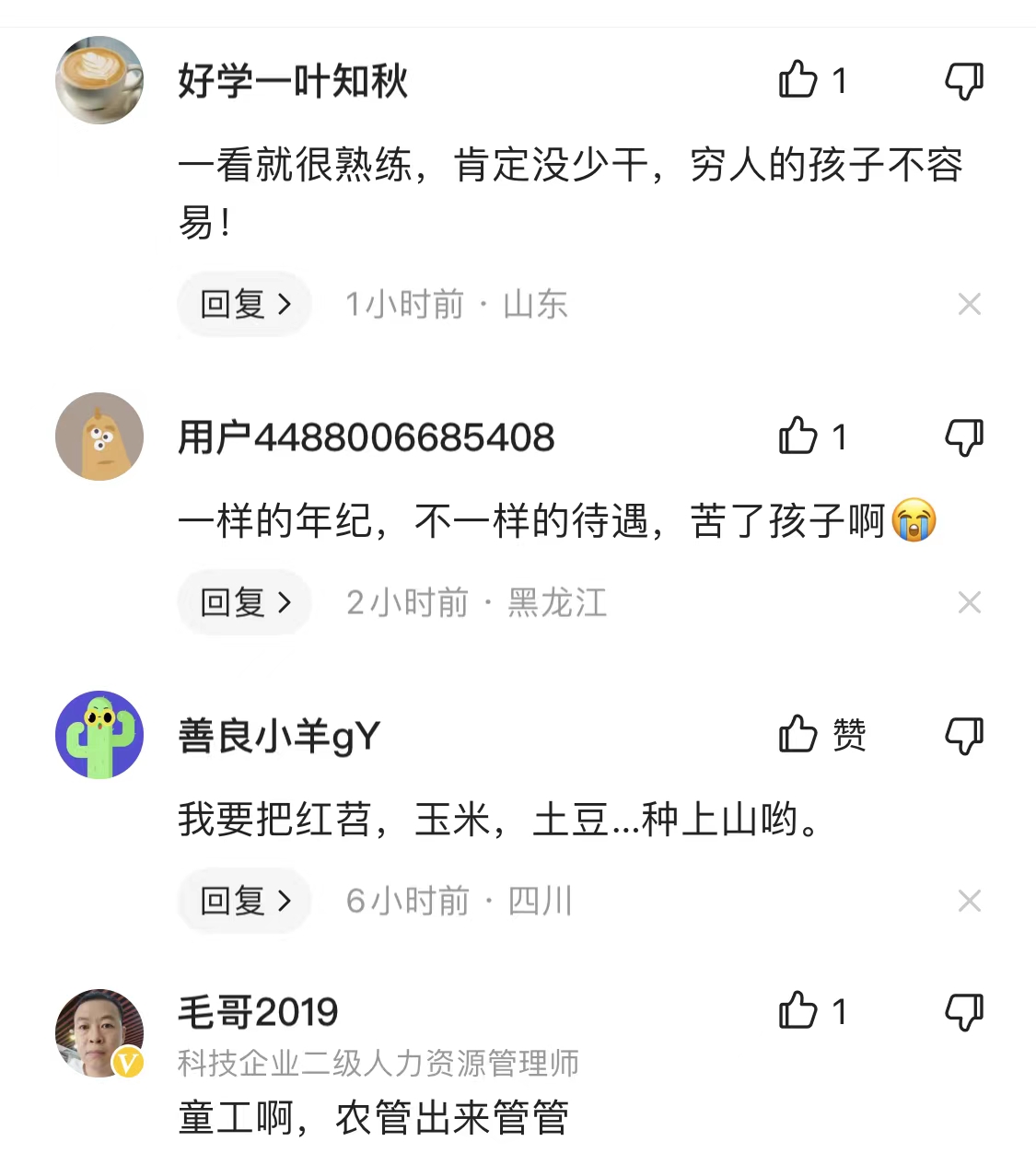Click thumbs-up icon on 好学一叶知秋's comment
1036x1153 pixels.
(x=801, y=81)
